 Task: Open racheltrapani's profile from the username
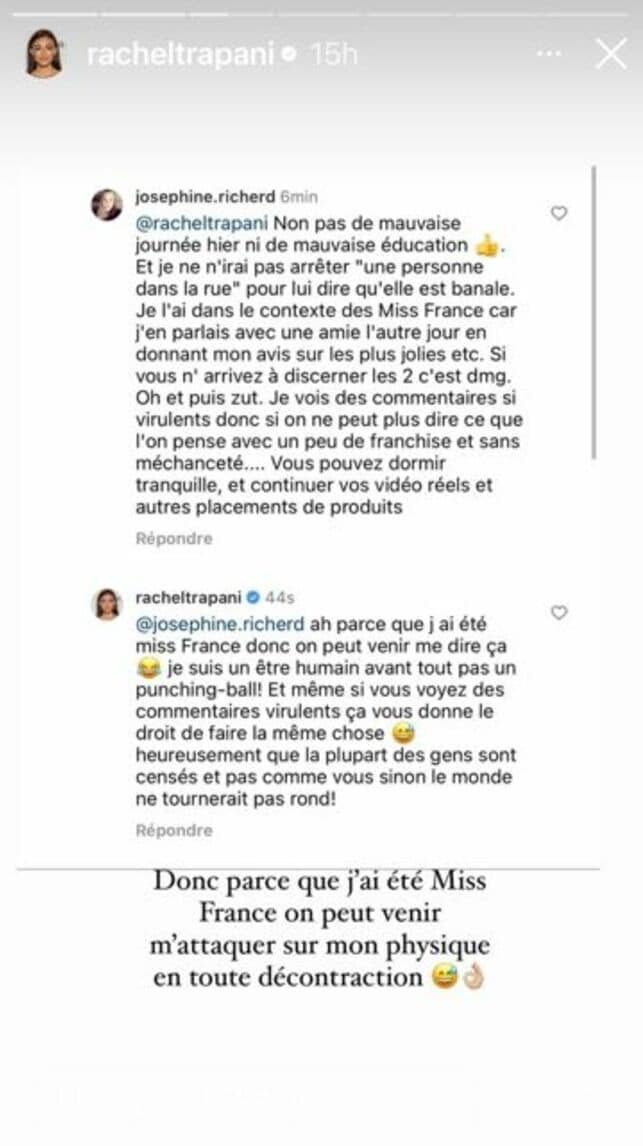pyautogui.click(x=180, y=55)
